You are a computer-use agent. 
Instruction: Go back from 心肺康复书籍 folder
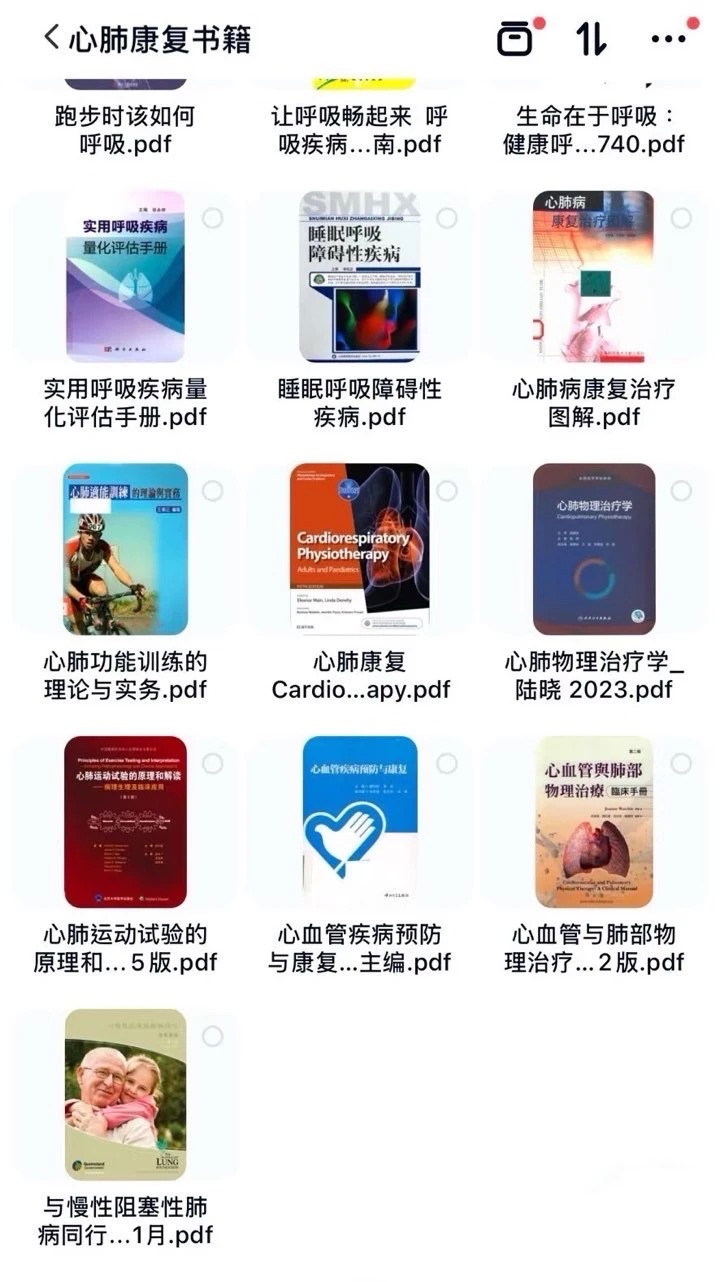52,38
